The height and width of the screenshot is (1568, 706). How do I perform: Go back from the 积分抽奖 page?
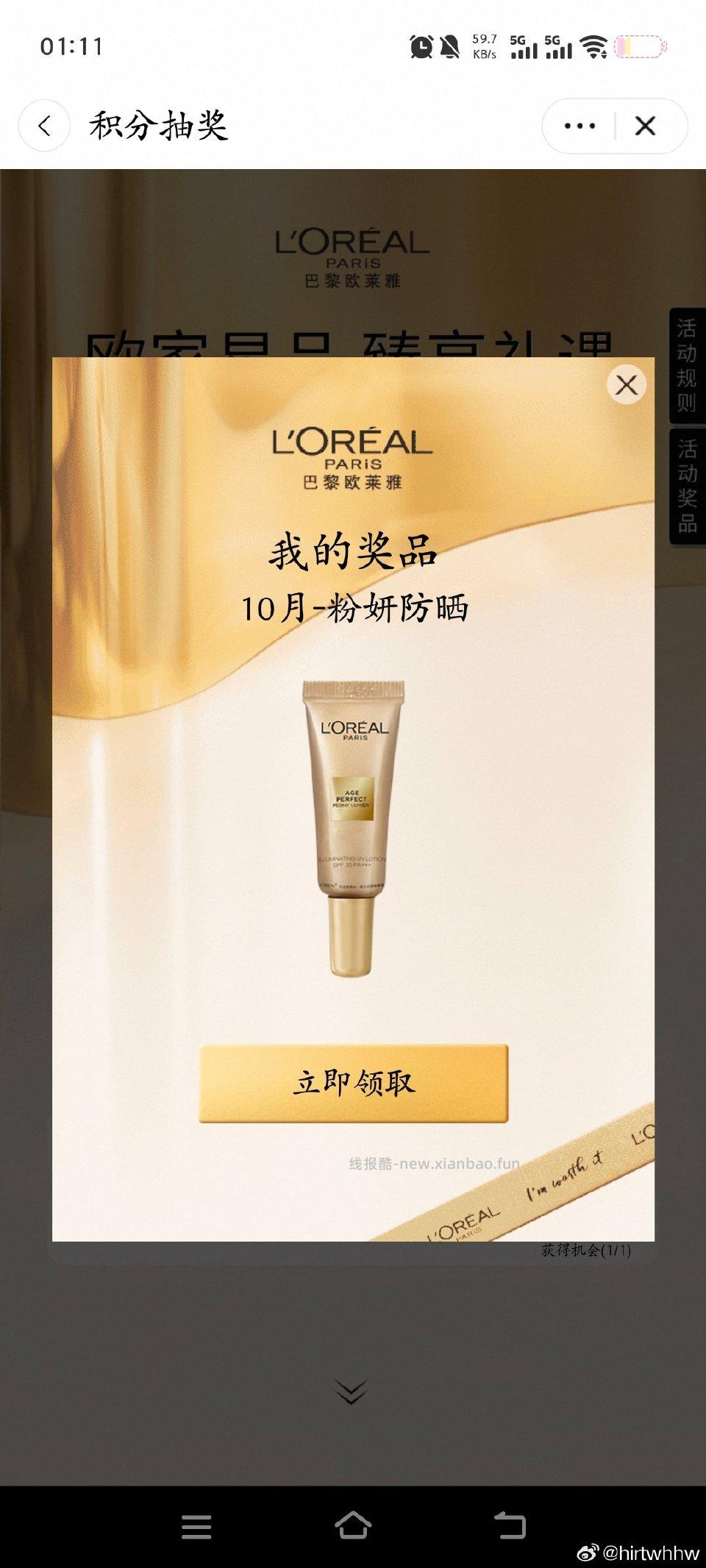tap(44, 126)
